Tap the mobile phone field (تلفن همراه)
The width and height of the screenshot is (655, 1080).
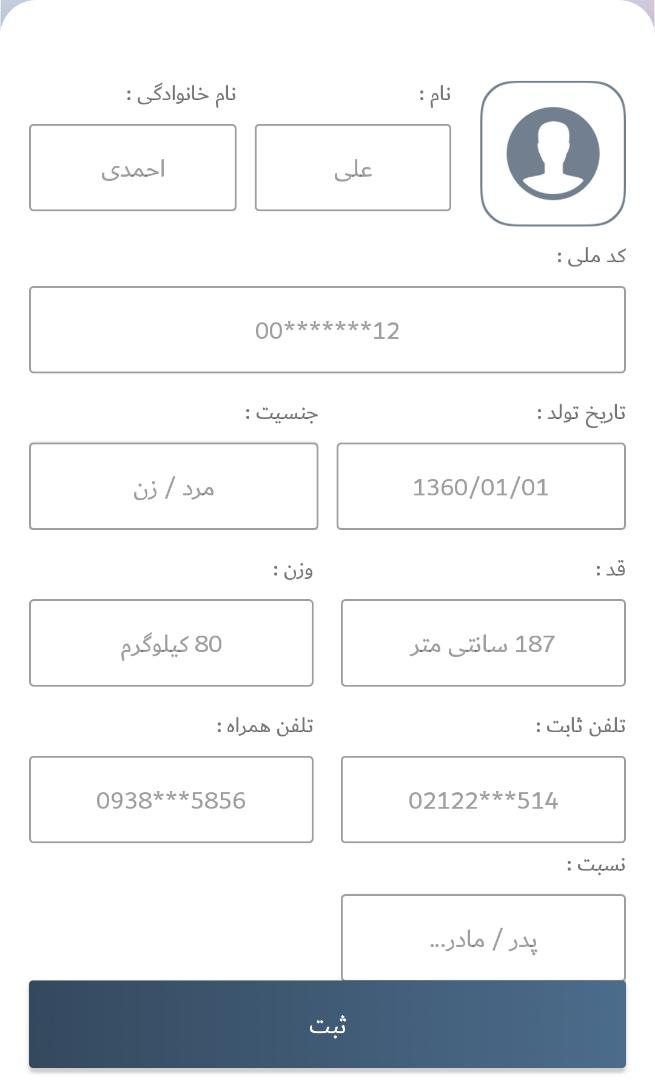(x=171, y=800)
